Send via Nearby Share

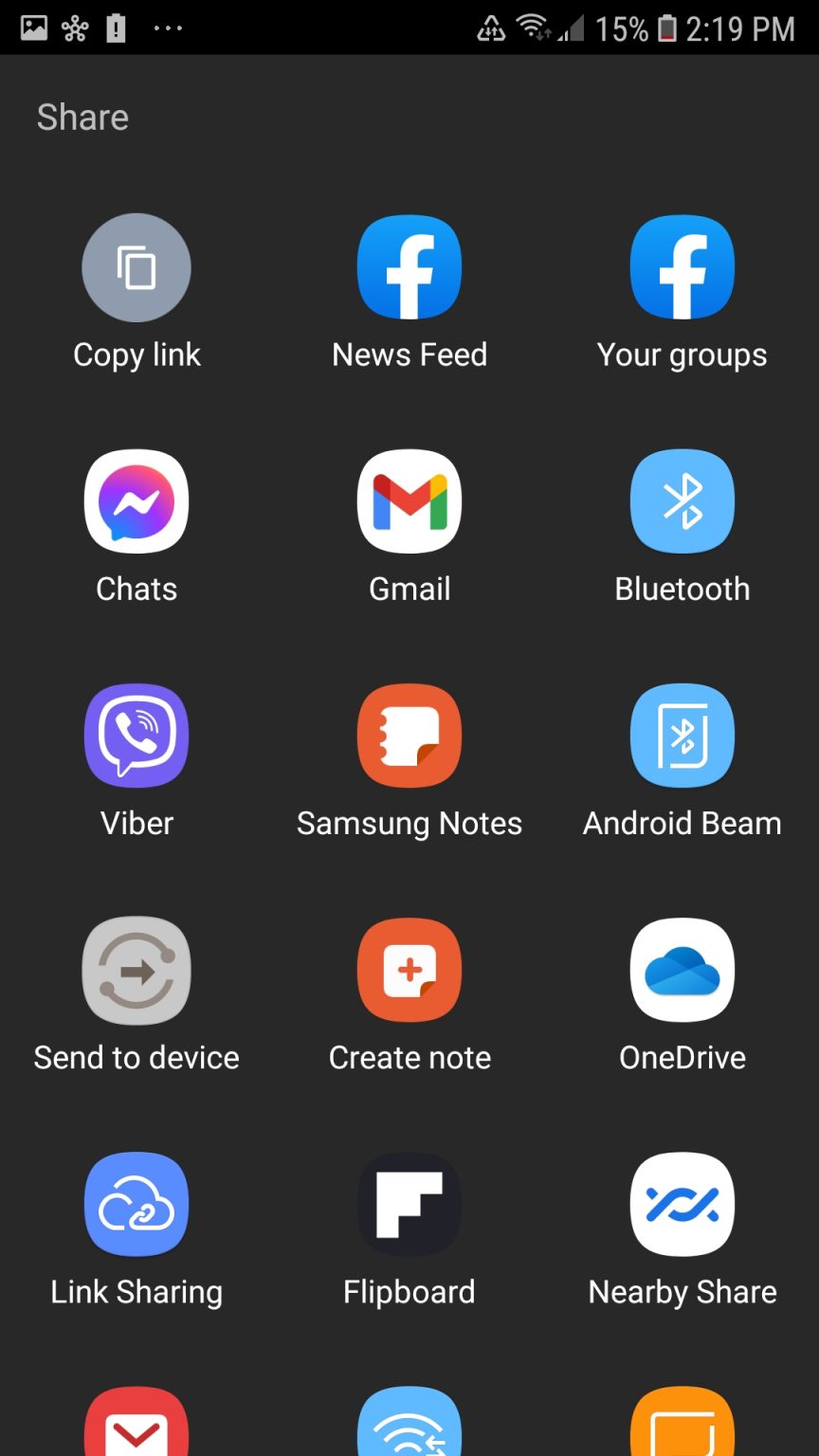pos(682,1204)
